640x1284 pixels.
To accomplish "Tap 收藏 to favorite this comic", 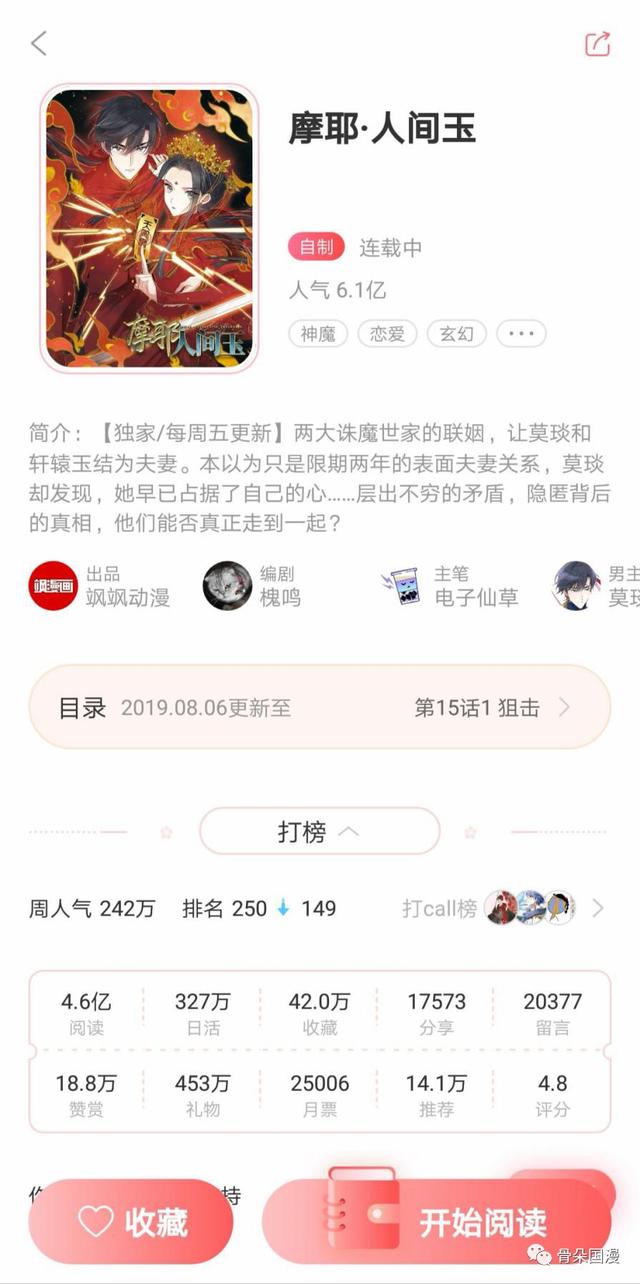I will click(130, 1222).
